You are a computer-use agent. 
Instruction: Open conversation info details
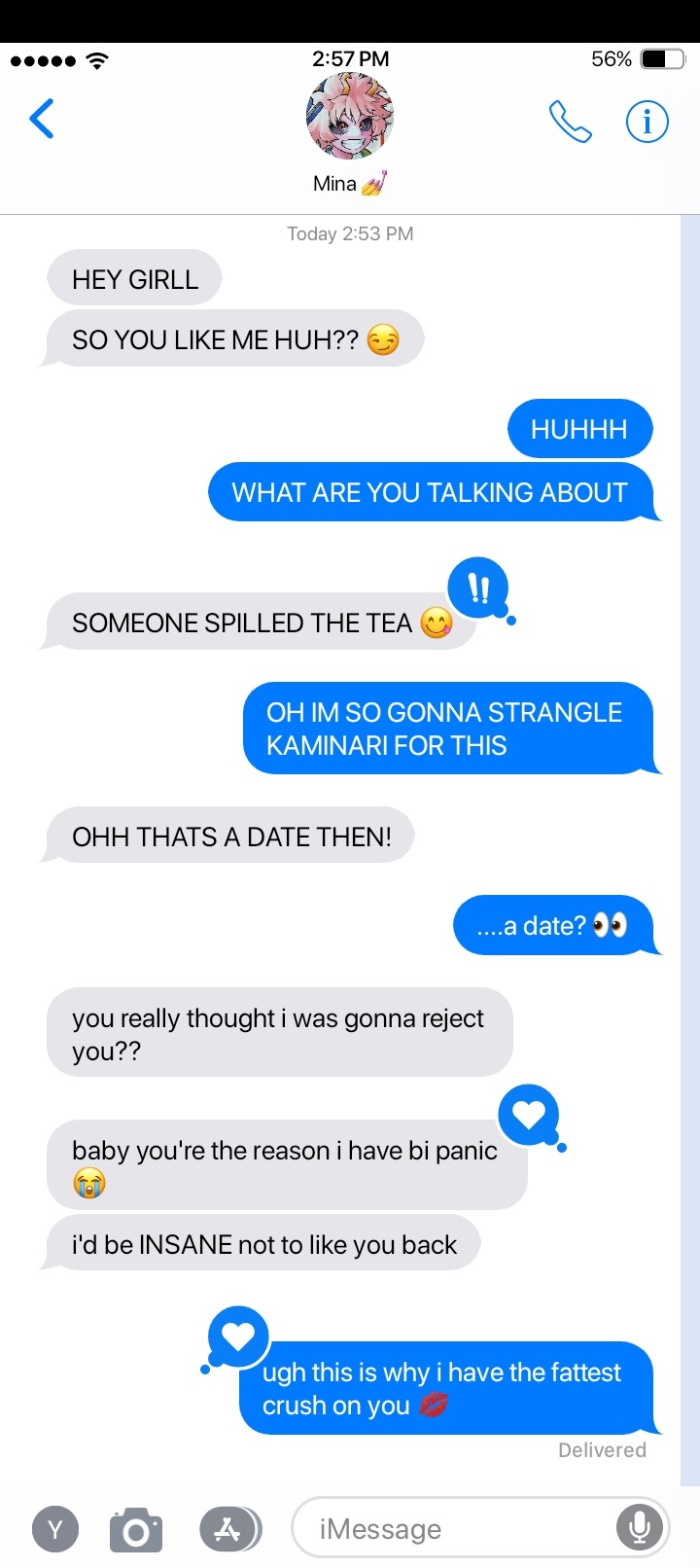647,122
